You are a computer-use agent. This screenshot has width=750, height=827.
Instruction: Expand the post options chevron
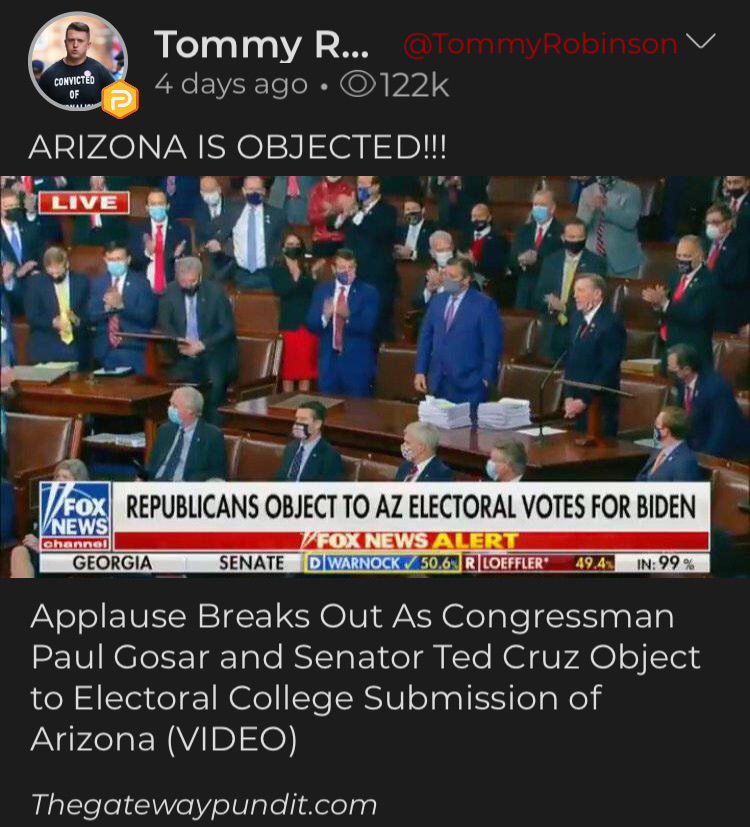[704, 43]
